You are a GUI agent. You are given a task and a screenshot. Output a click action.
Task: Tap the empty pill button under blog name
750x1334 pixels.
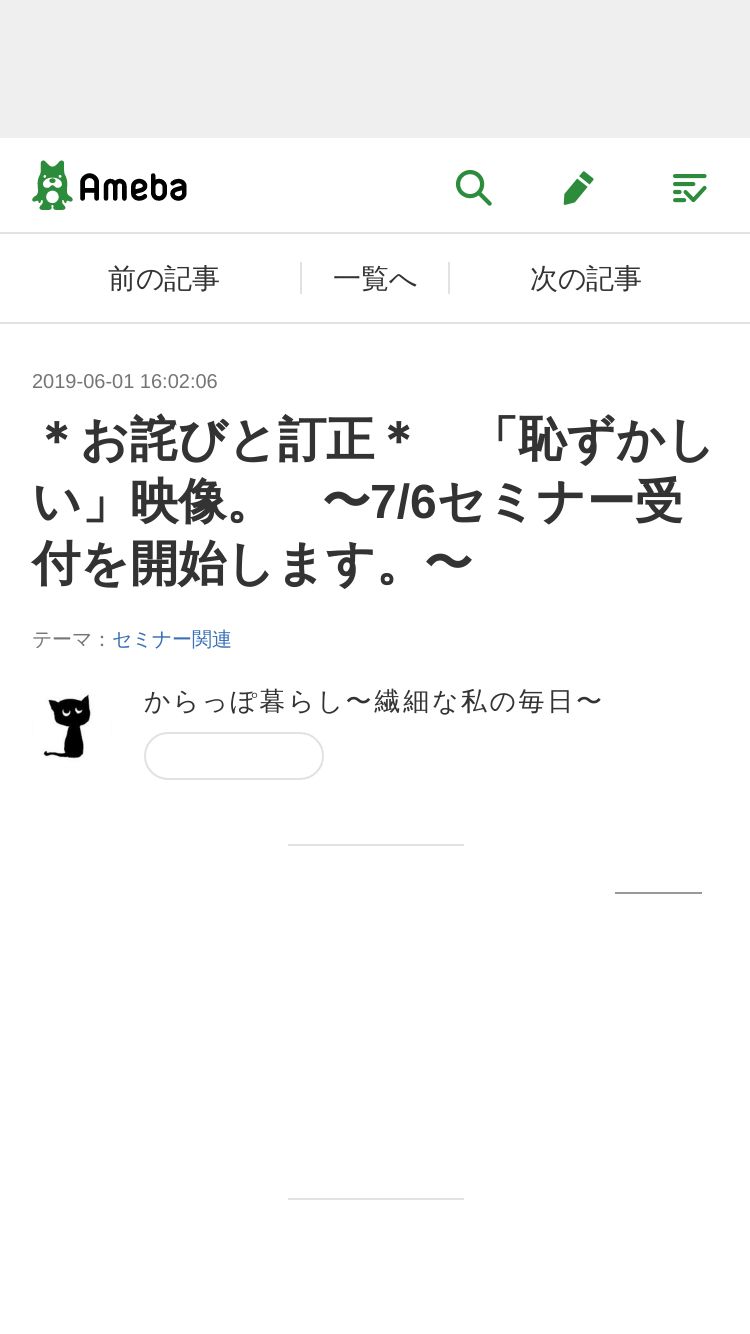234,756
